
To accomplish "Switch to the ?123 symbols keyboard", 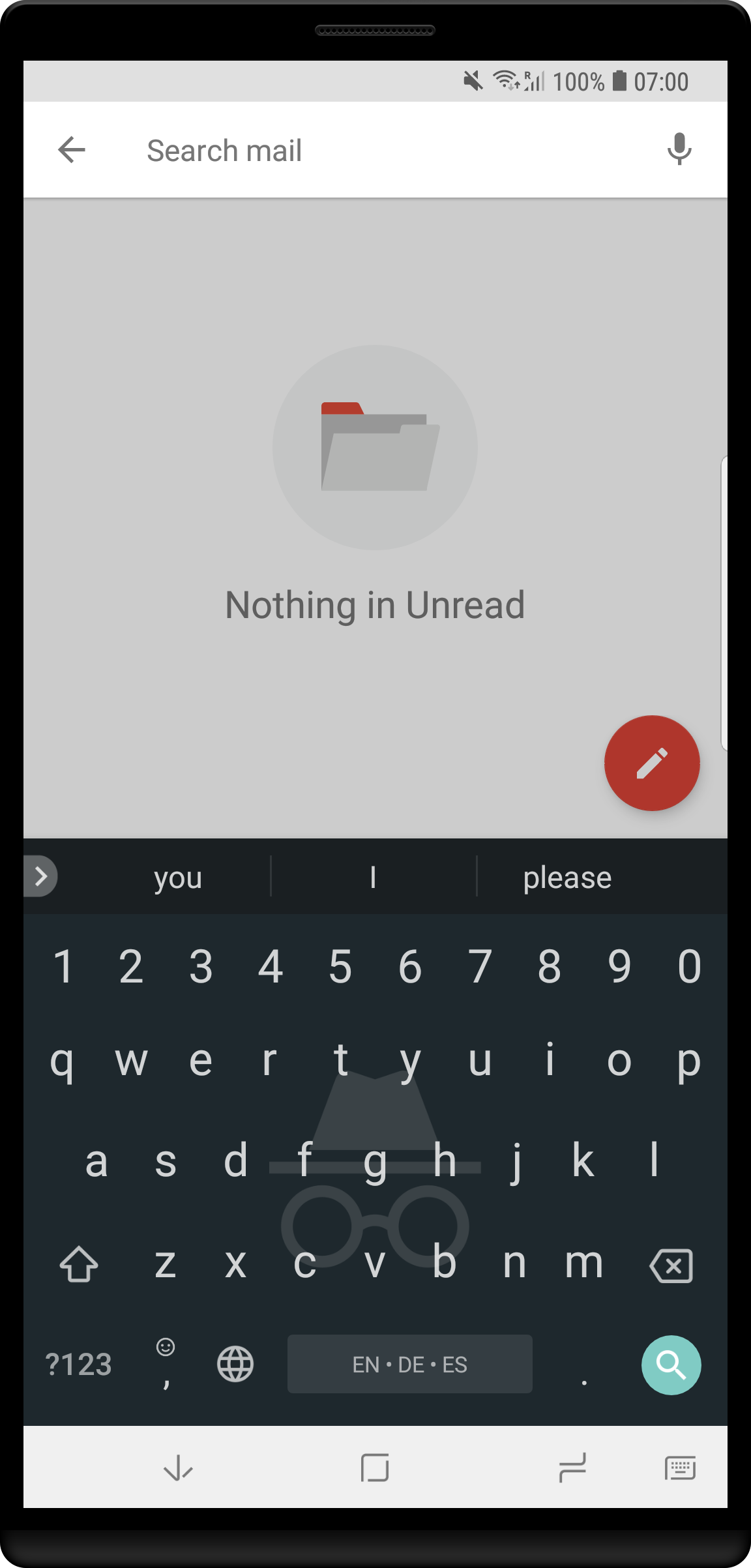I will tap(79, 1365).
